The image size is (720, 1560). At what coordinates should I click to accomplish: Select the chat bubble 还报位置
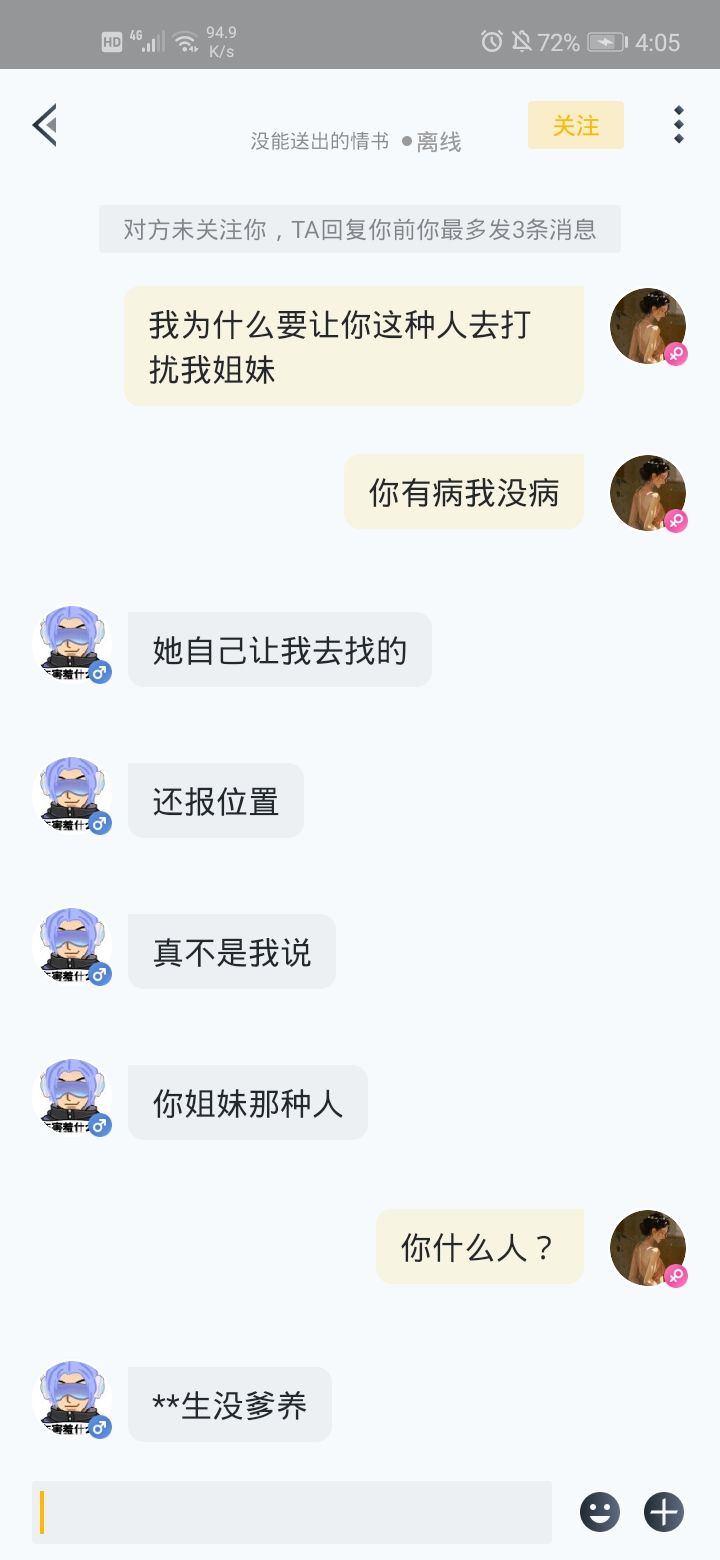(215, 800)
